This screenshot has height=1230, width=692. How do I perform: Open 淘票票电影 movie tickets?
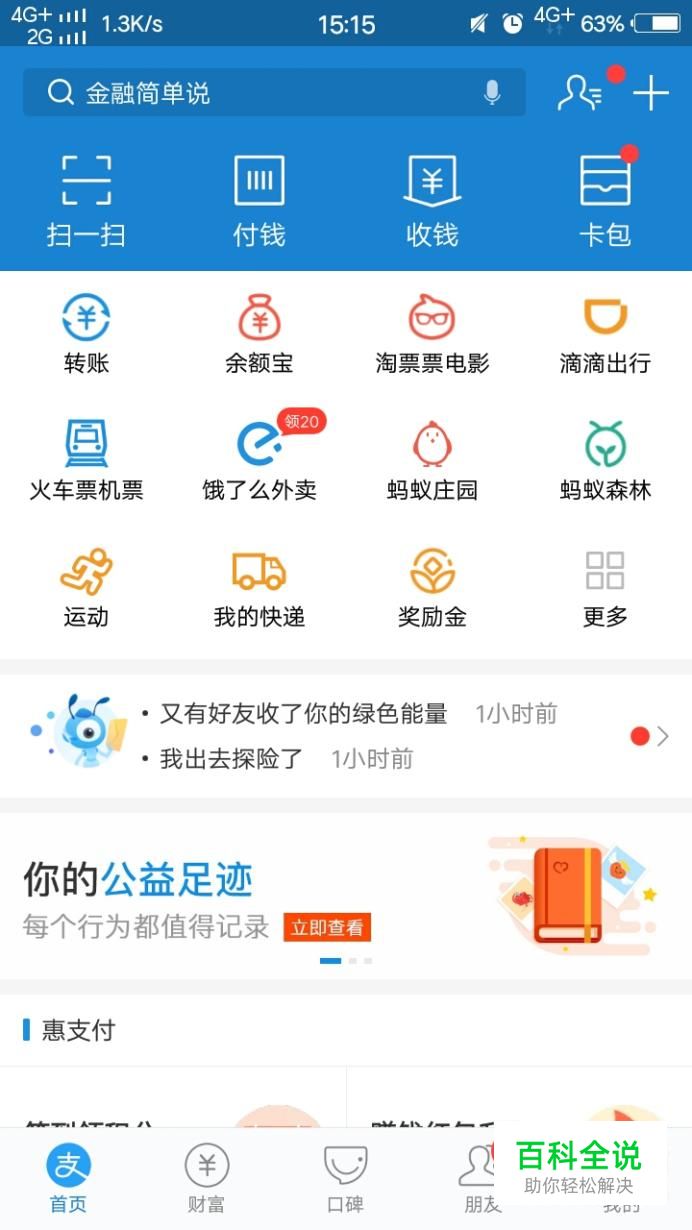click(x=432, y=334)
